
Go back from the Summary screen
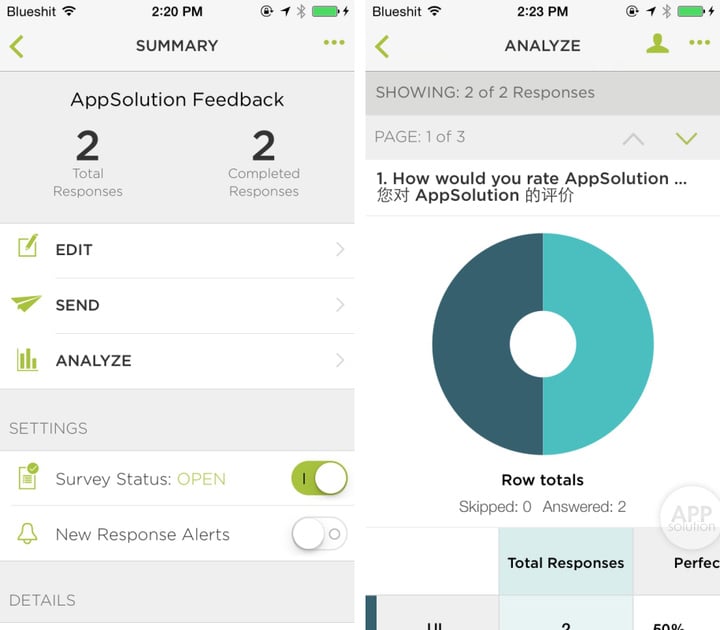coord(17,46)
